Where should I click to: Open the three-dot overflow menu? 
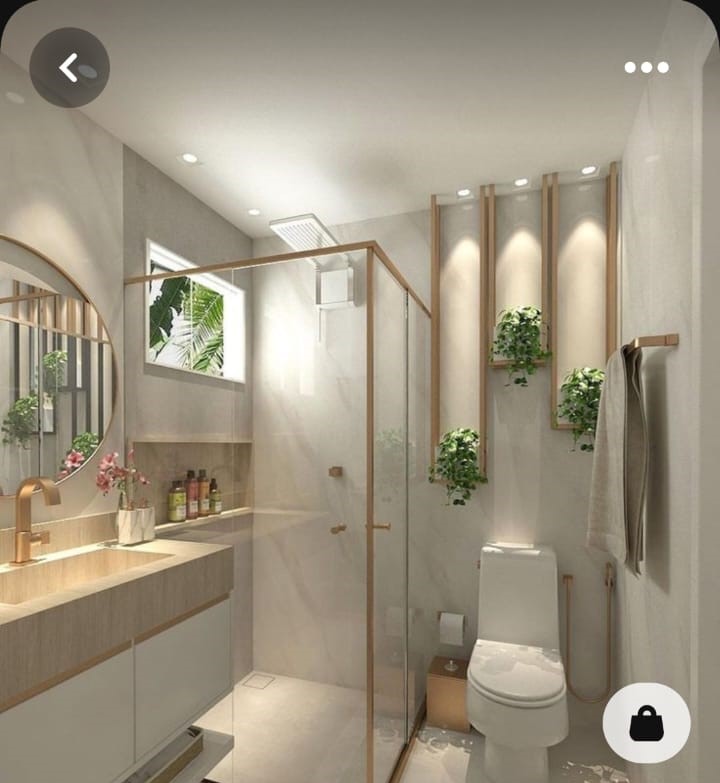click(646, 67)
